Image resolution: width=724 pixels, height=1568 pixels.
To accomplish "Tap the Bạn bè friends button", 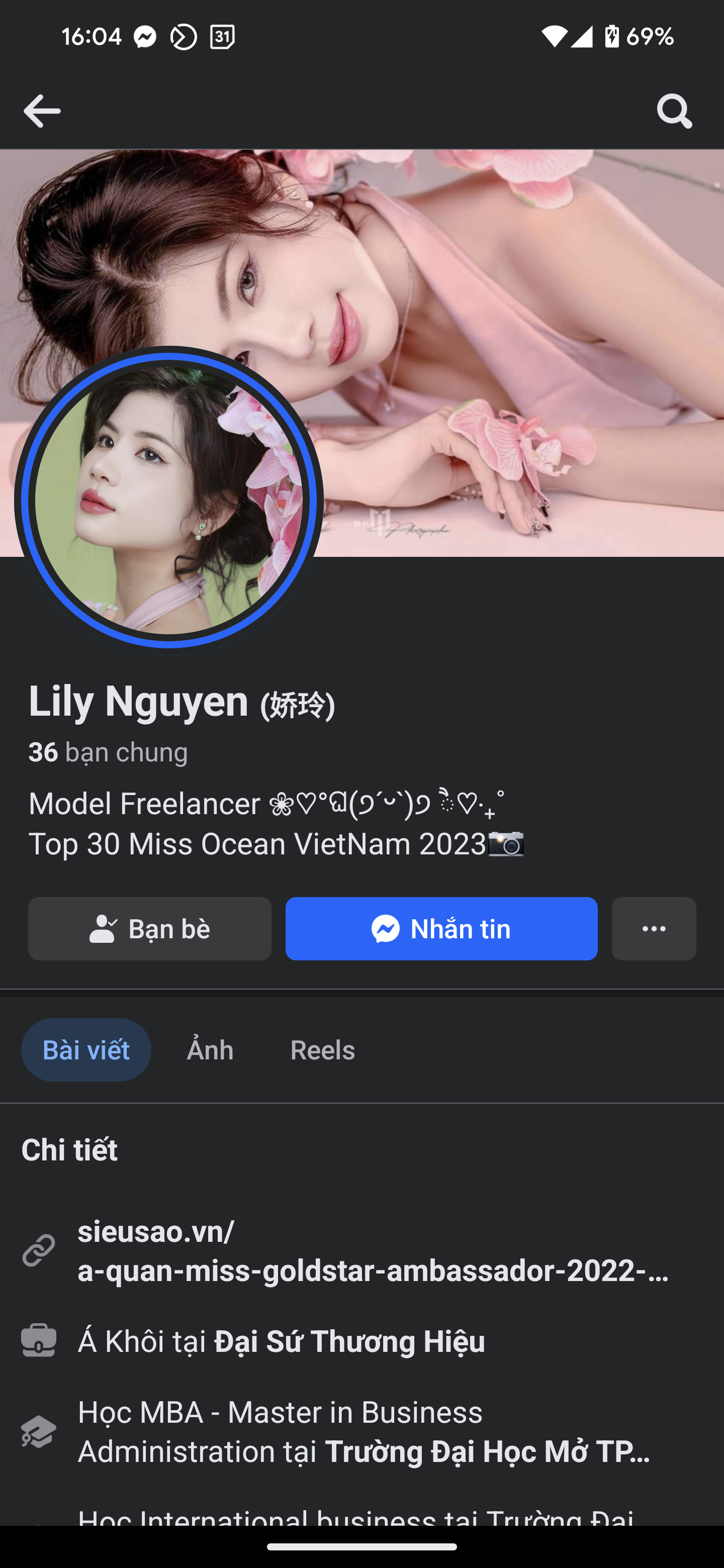I will (150, 929).
